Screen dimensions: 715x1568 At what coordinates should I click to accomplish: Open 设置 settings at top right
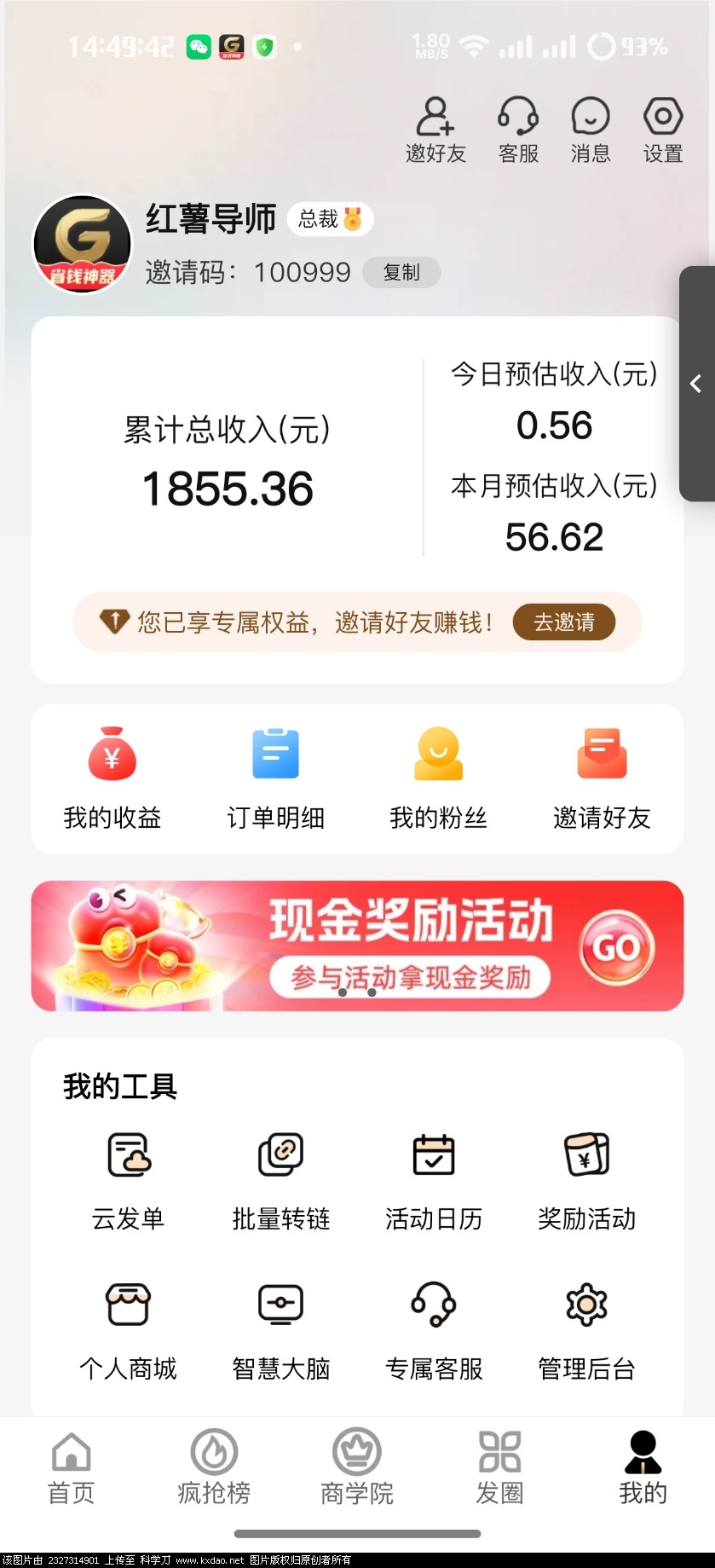pyautogui.click(x=662, y=130)
